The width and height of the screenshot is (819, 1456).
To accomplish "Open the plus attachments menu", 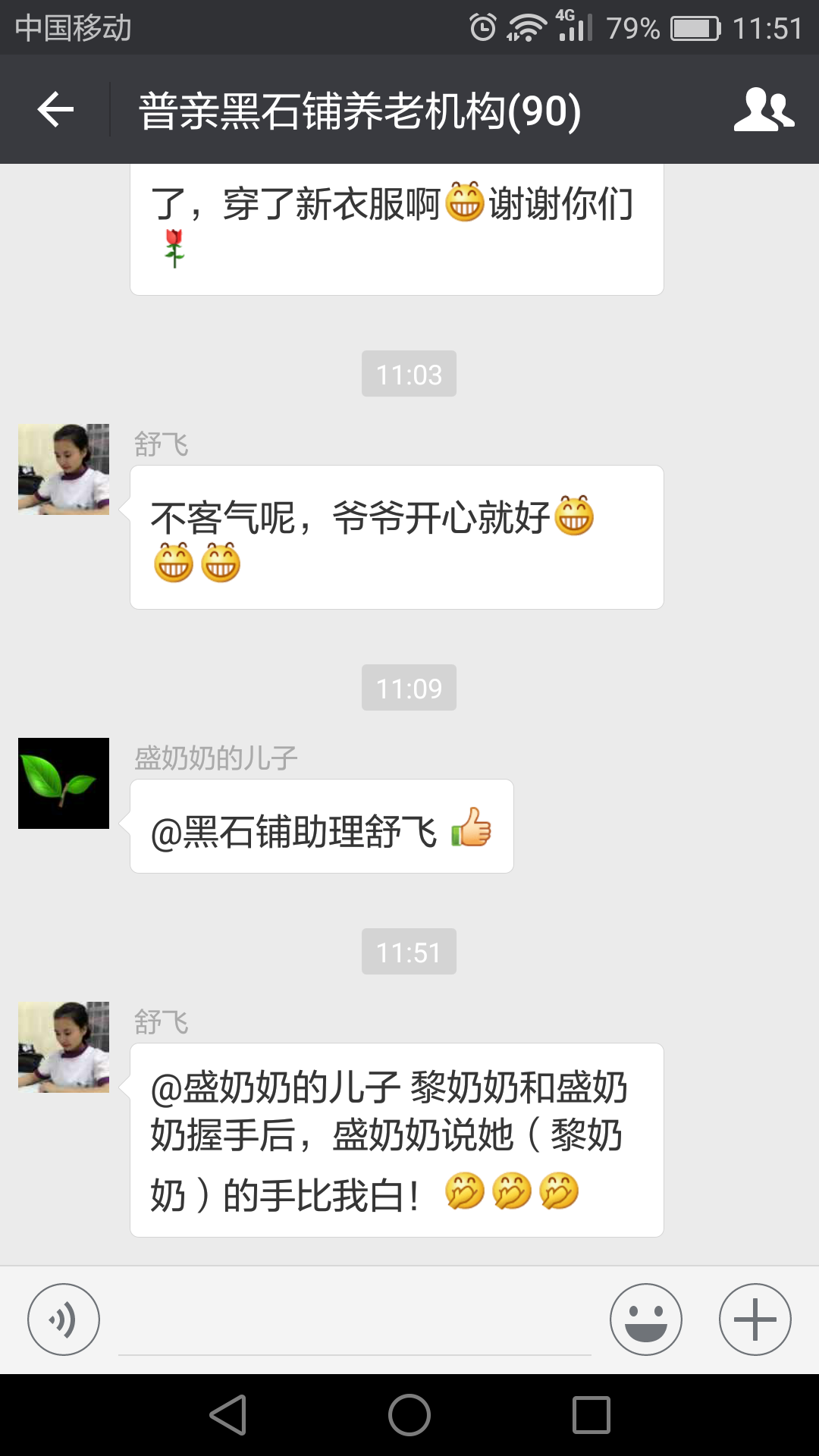I will [x=755, y=1319].
